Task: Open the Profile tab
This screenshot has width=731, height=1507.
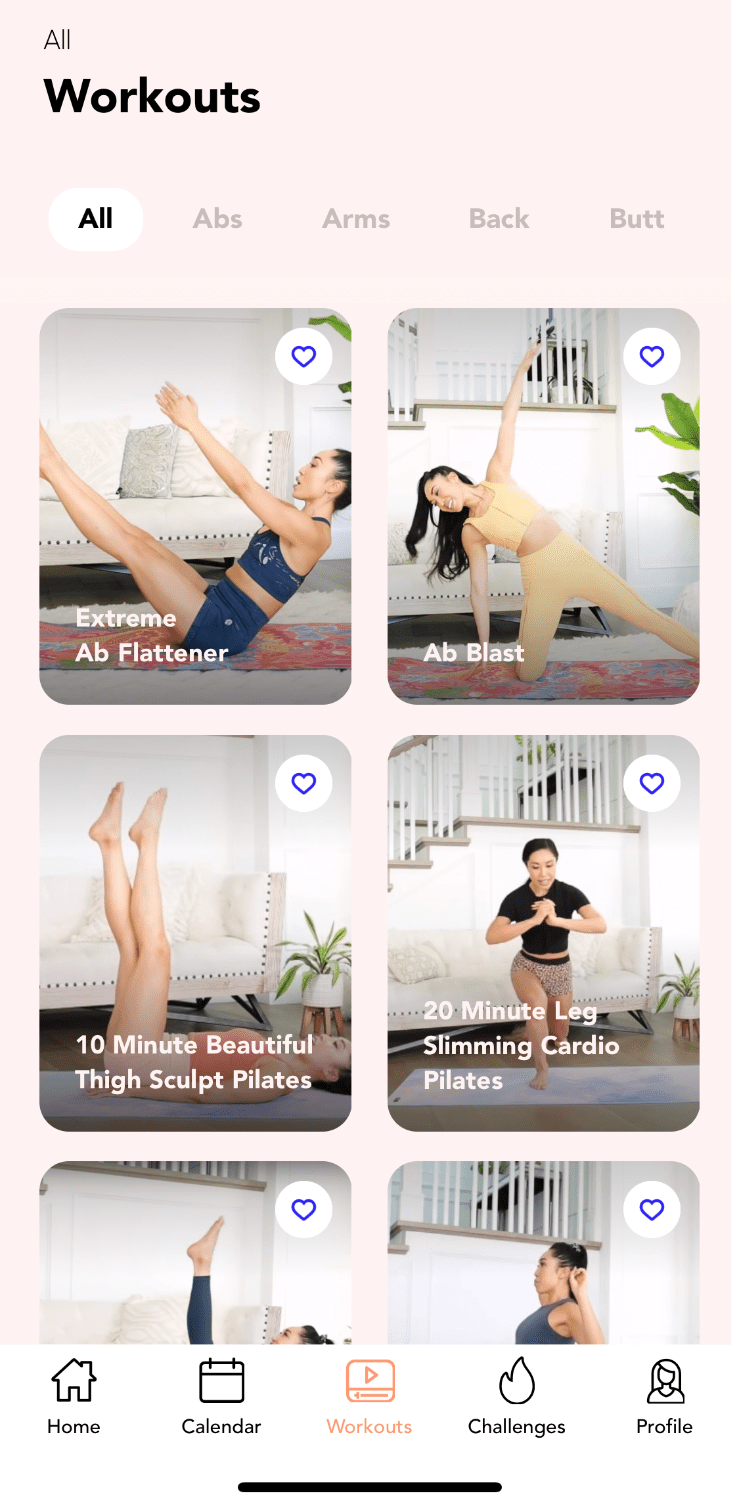Action: point(664,1397)
